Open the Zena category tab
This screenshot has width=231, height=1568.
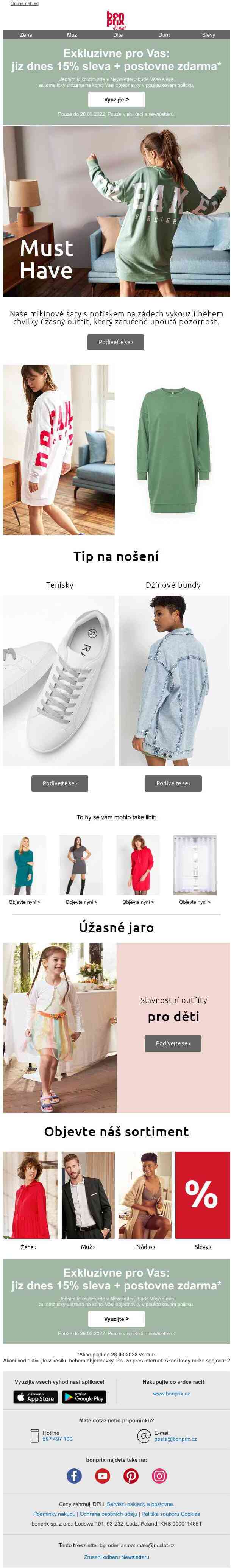click(x=26, y=35)
